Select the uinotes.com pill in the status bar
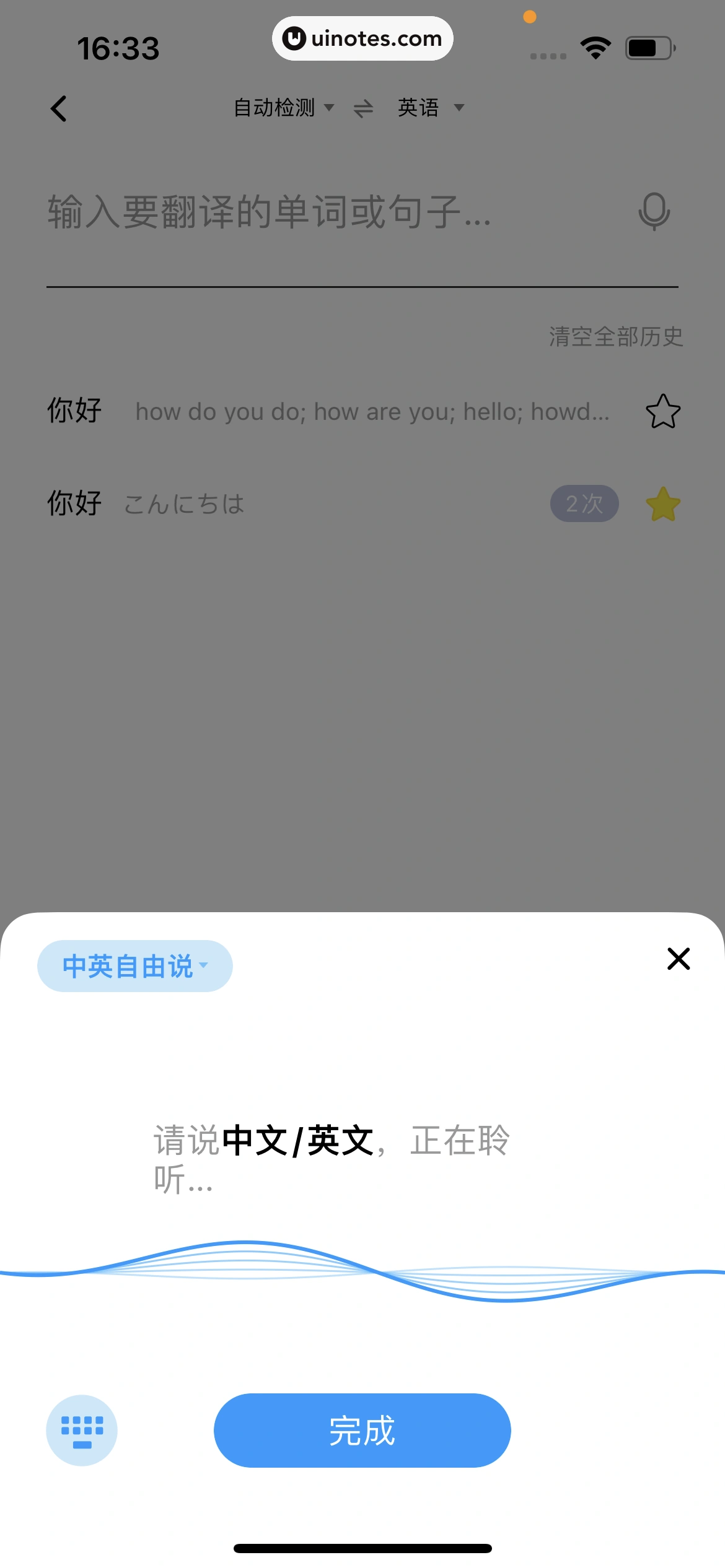 pos(362,38)
